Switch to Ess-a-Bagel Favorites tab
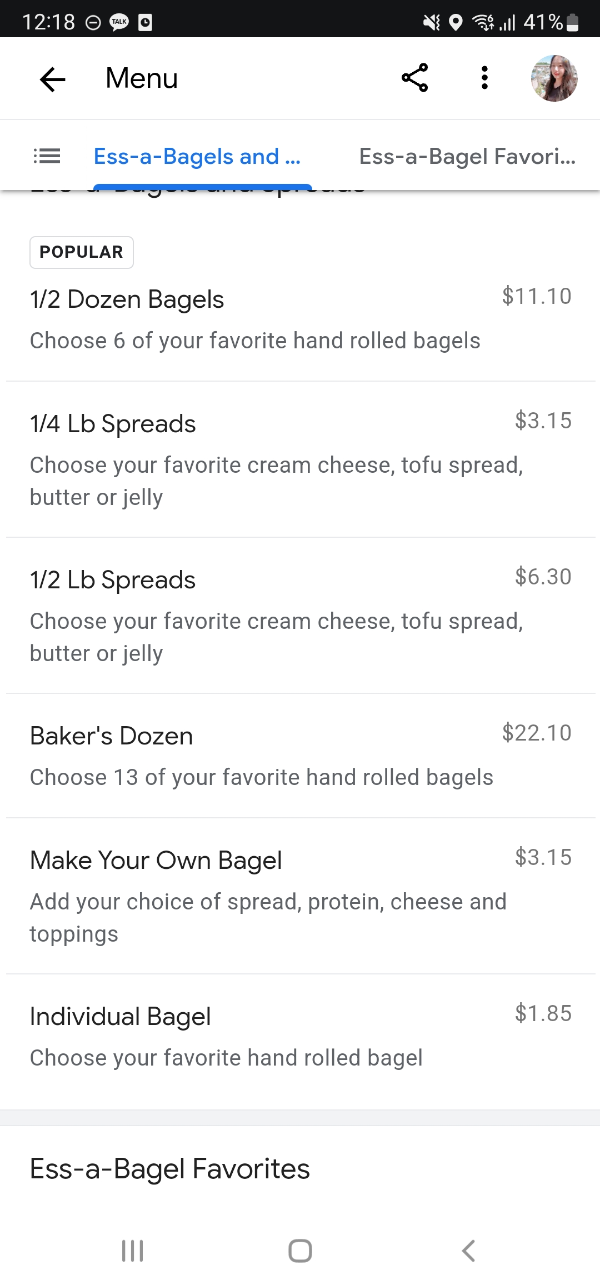 click(x=467, y=157)
